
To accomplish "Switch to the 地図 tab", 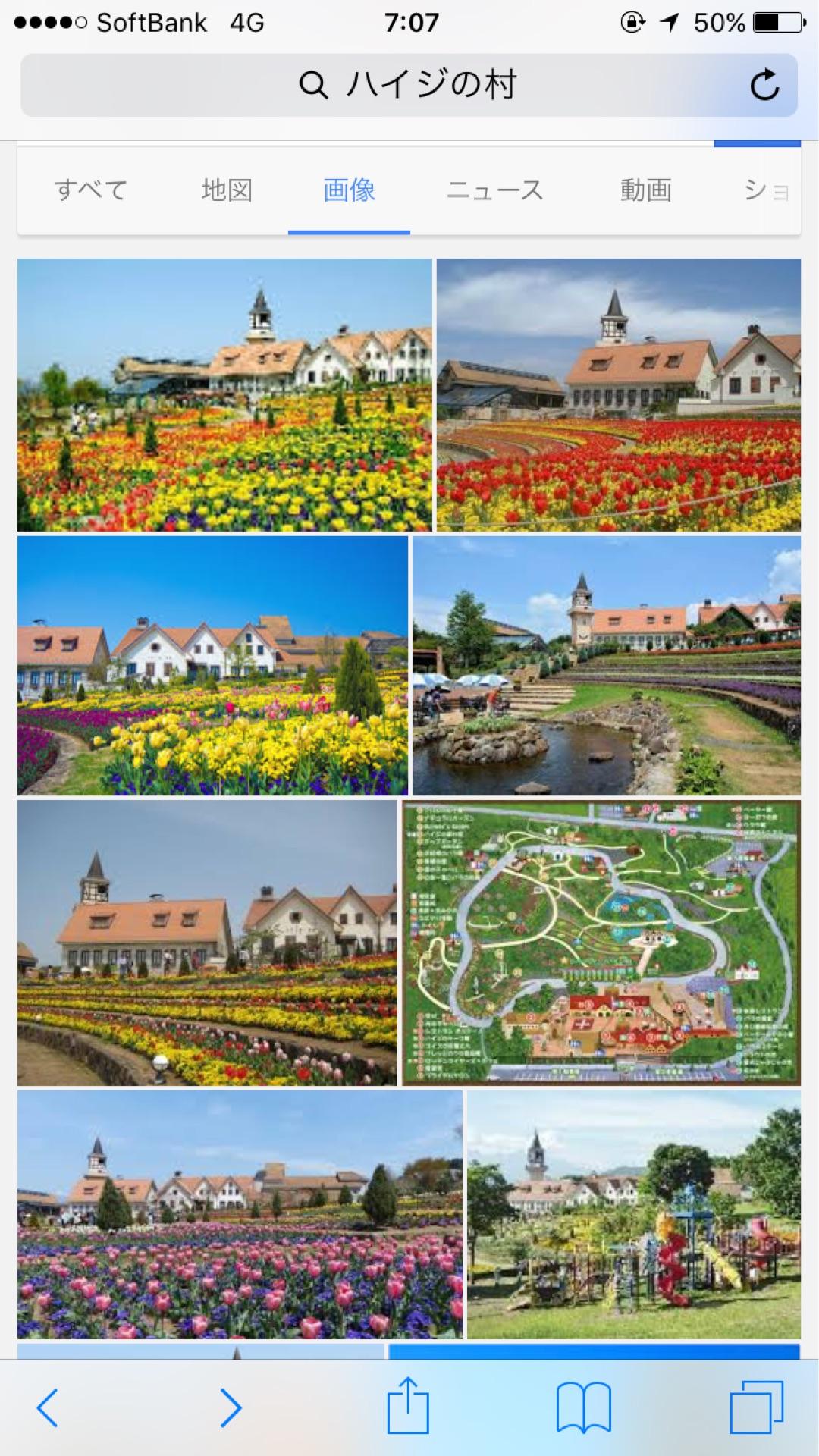I will tap(227, 190).
